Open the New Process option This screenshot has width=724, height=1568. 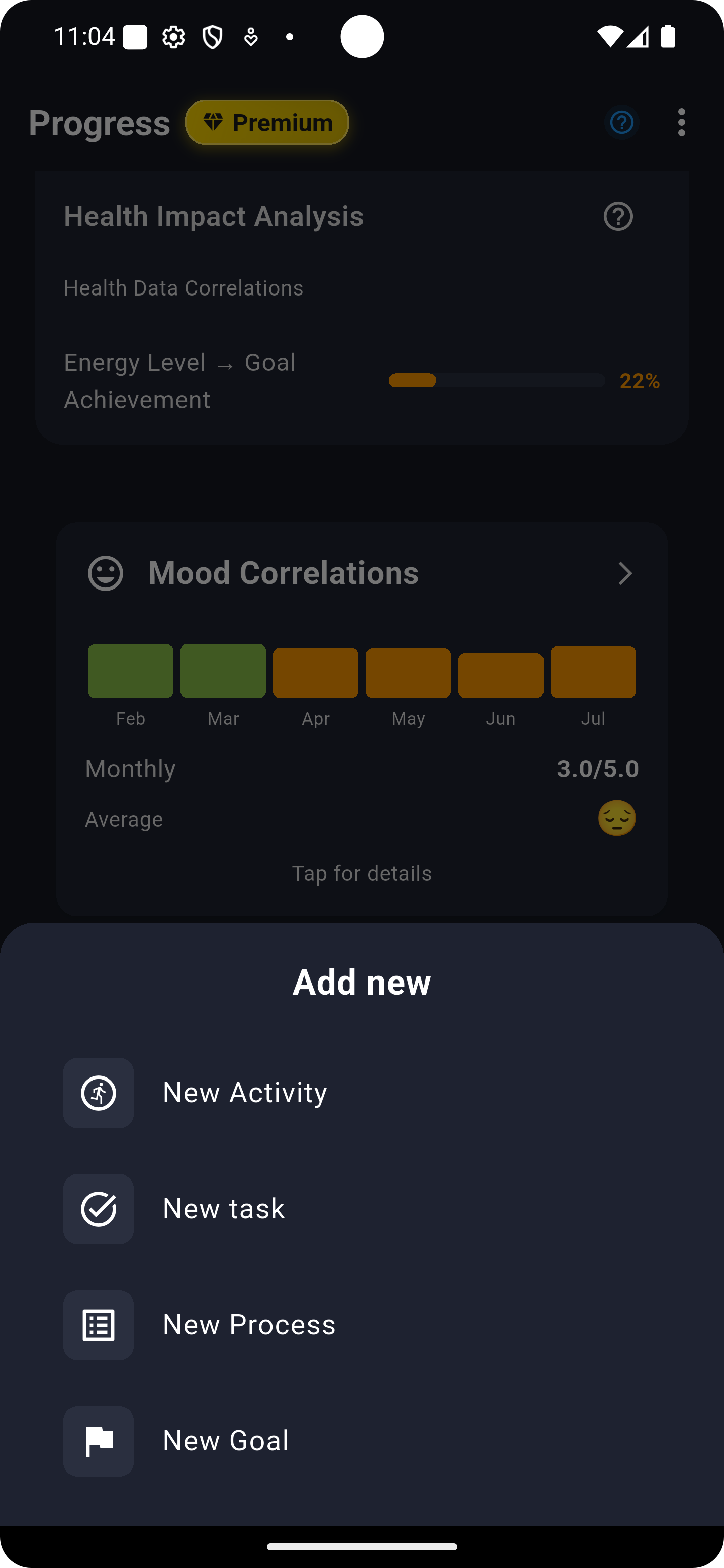361,1325
